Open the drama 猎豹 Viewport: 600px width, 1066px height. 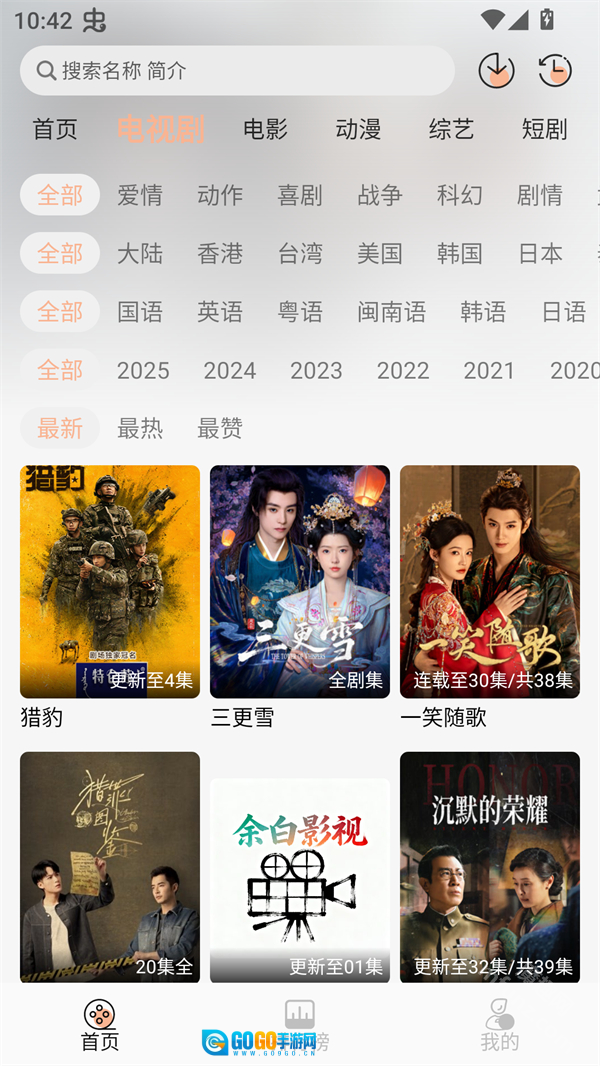pos(110,582)
